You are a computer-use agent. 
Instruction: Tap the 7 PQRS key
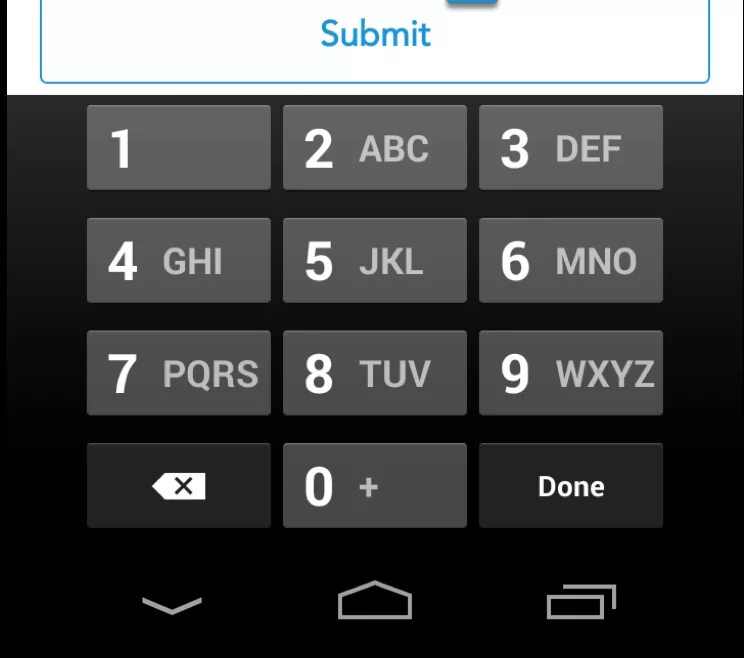178,373
